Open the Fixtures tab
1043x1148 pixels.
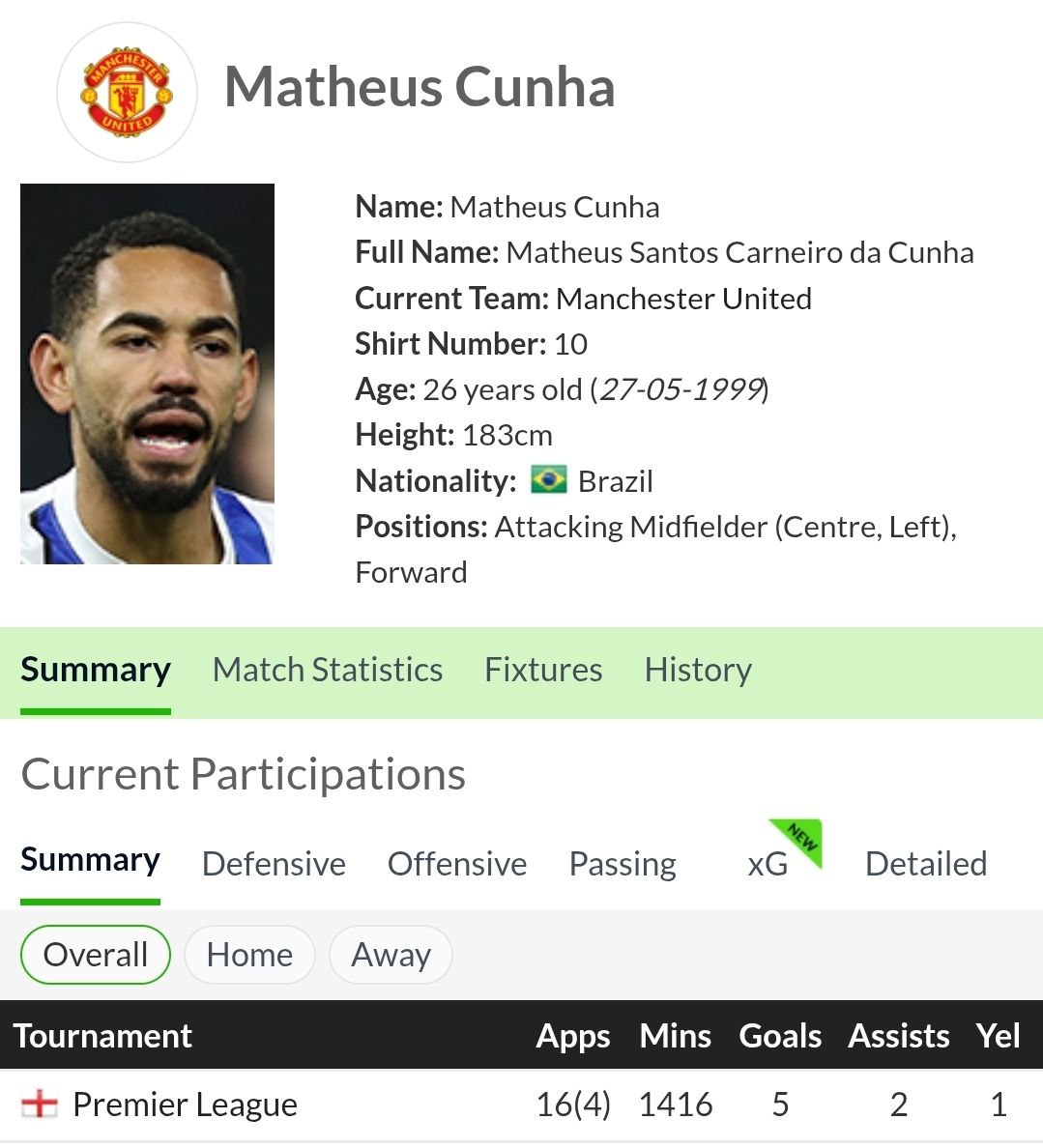[x=543, y=670]
